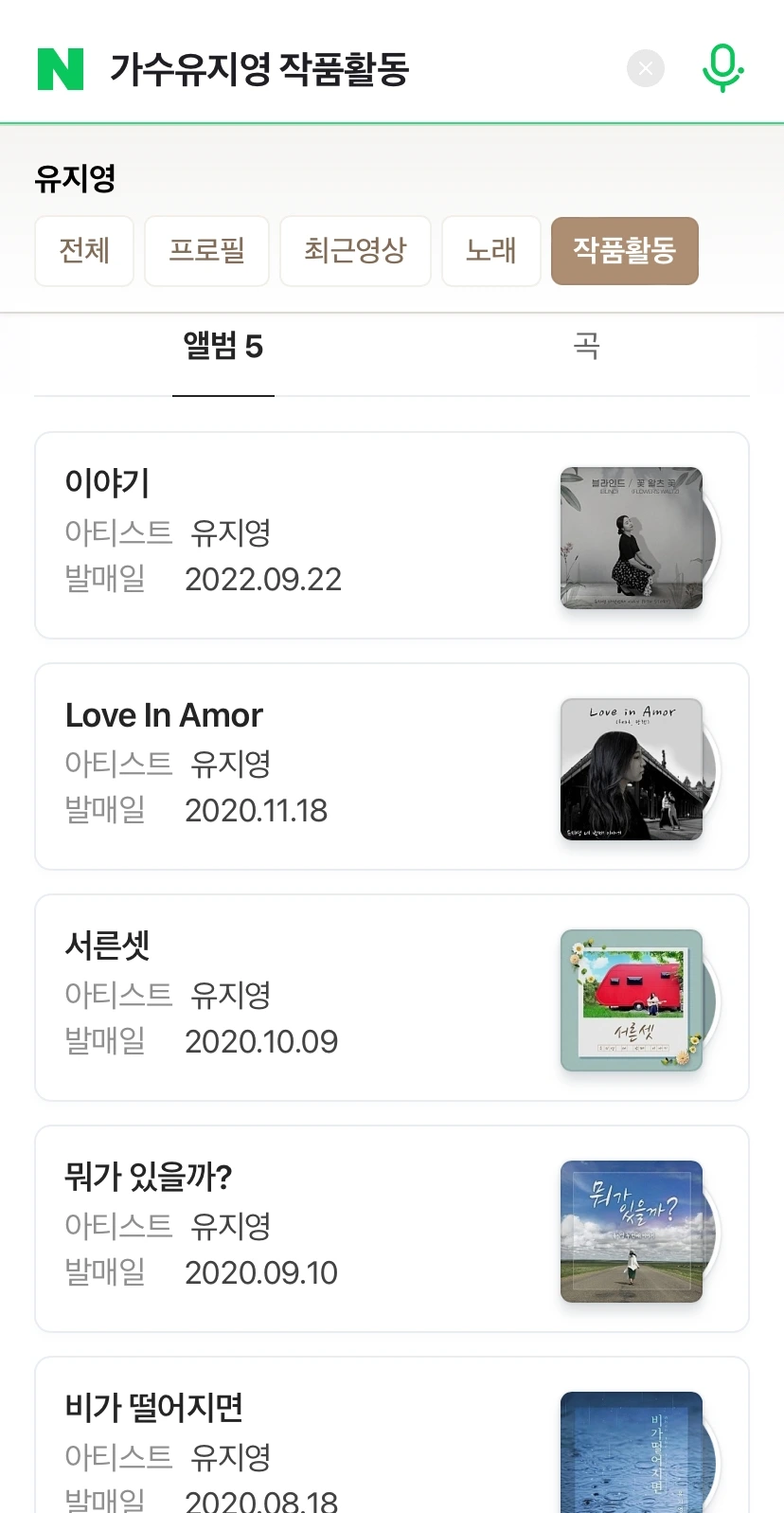
Task: Tap the 작품활동 chip
Action: 624,251
